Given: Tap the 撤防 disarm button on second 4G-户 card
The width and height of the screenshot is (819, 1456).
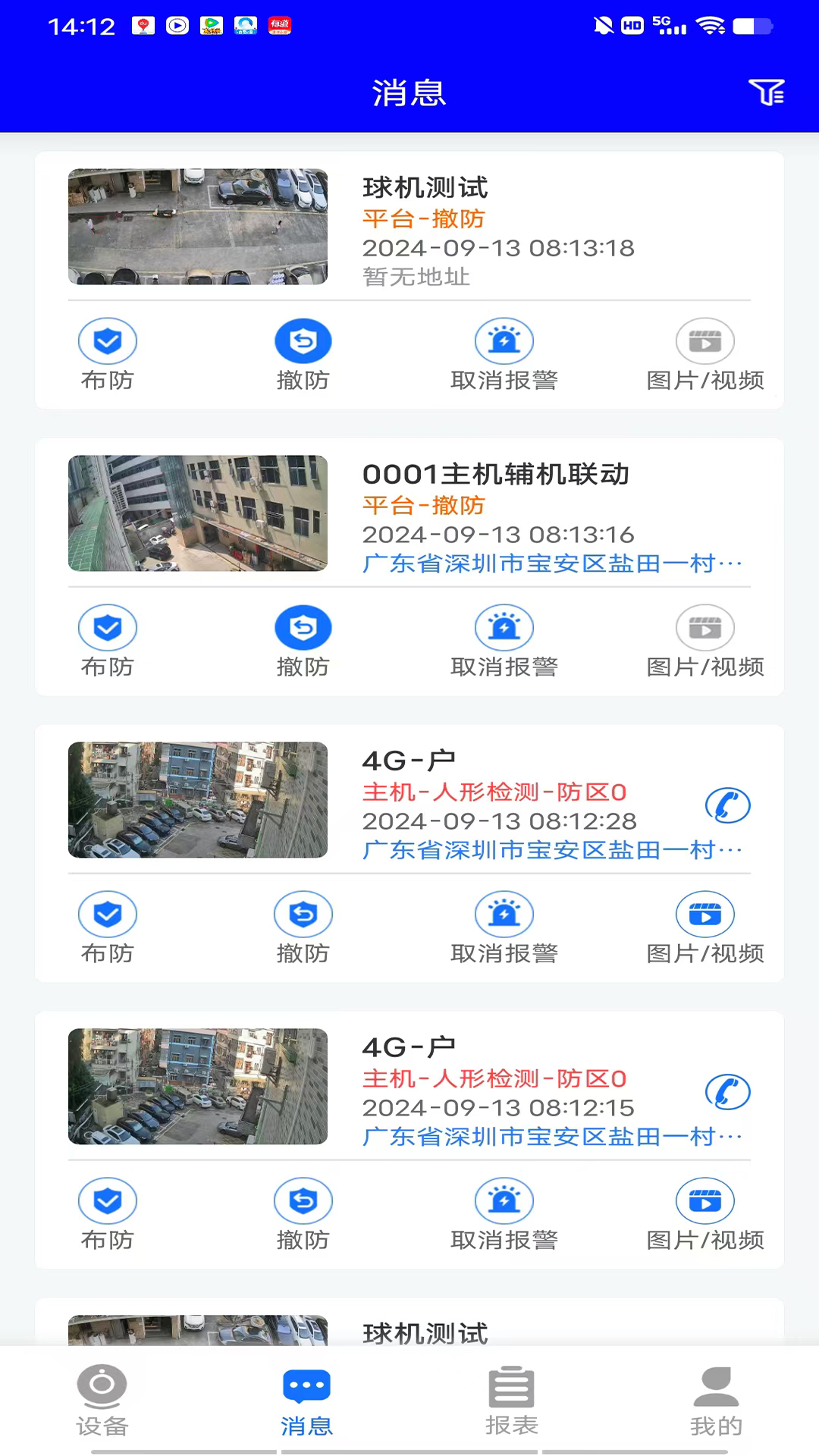Looking at the screenshot, I should click(x=303, y=1200).
